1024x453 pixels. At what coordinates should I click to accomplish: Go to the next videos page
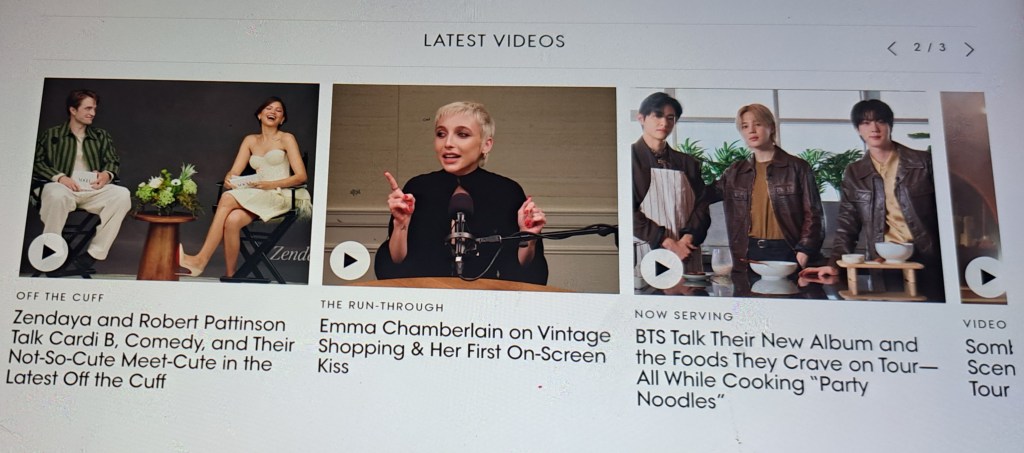coord(969,49)
